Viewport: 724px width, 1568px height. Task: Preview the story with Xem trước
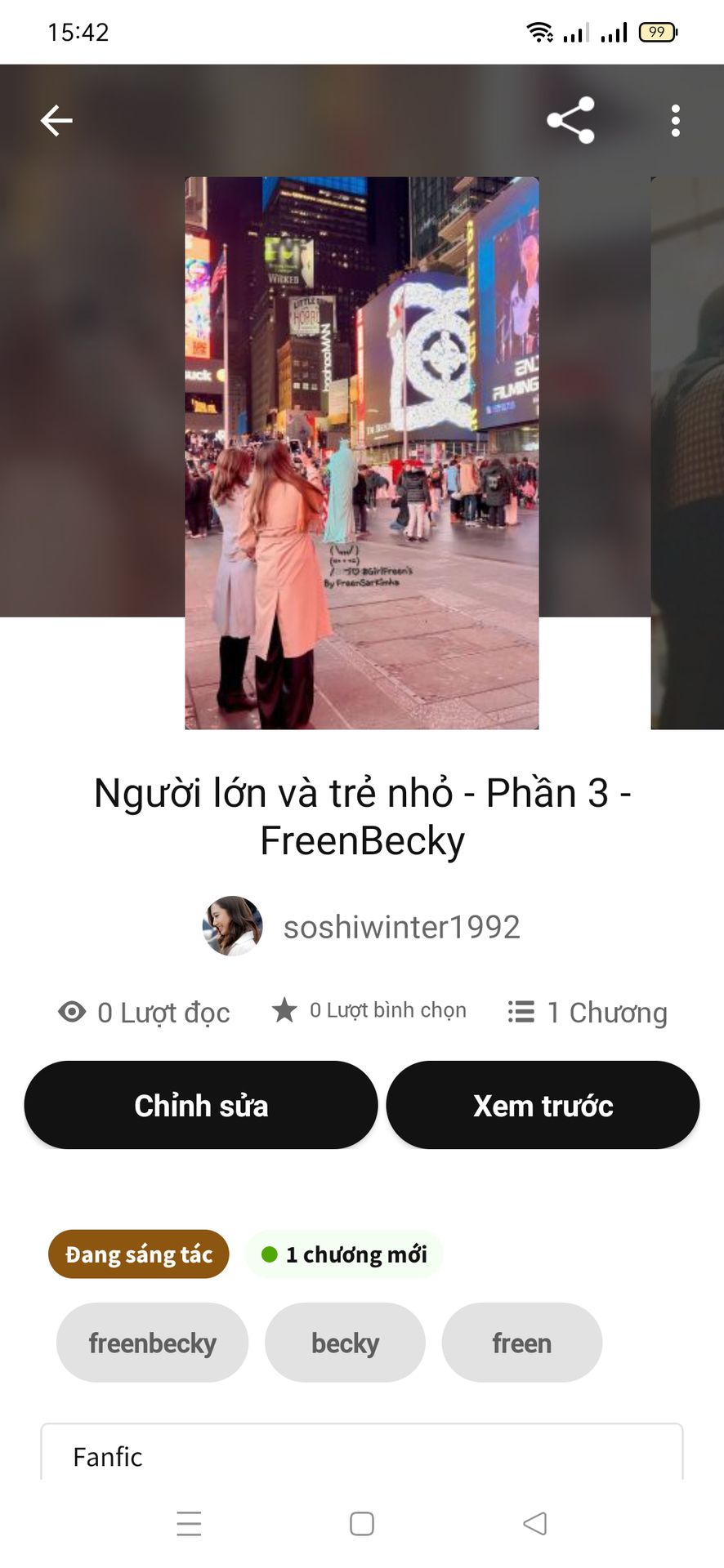click(543, 1105)
